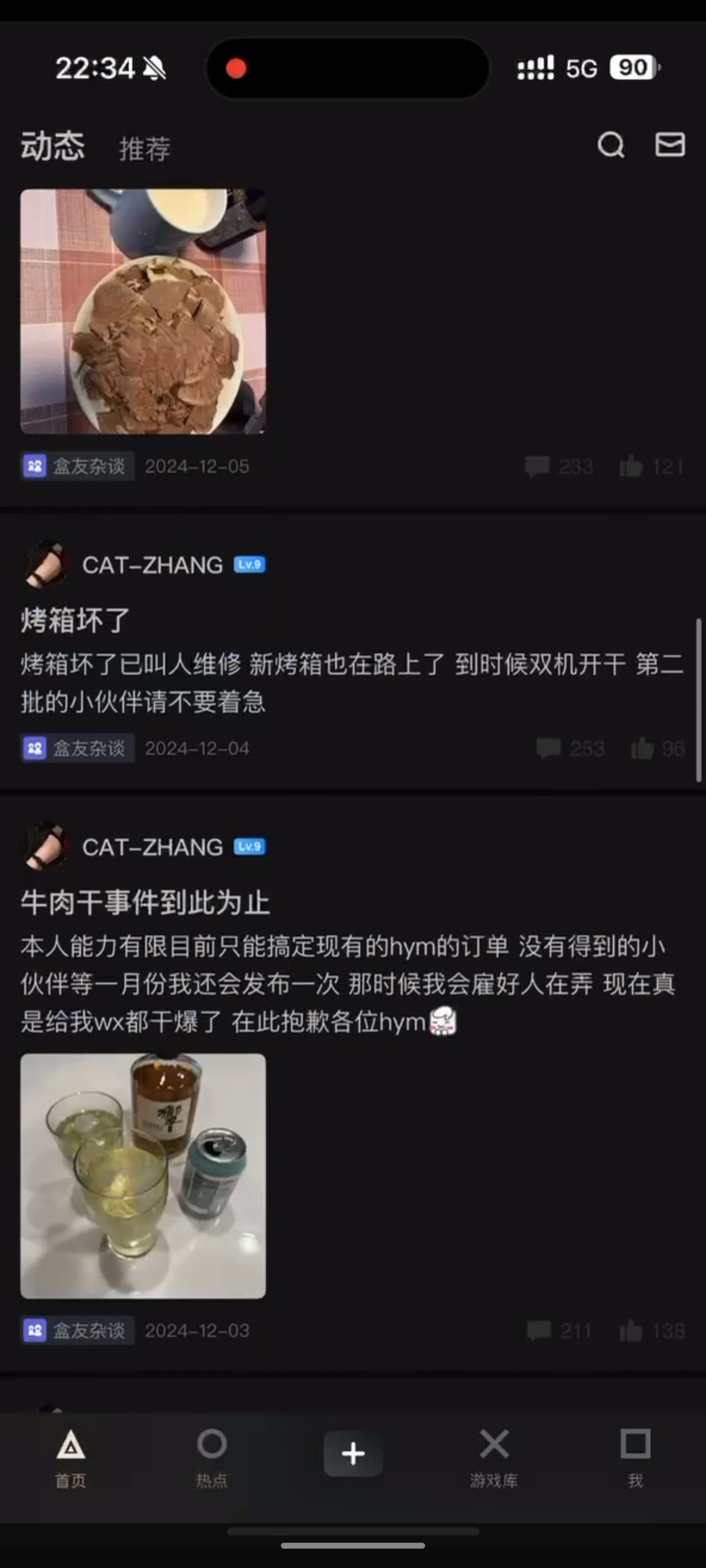
Task: Switch to the 推荐 tab
Action: tap(145, 148)
